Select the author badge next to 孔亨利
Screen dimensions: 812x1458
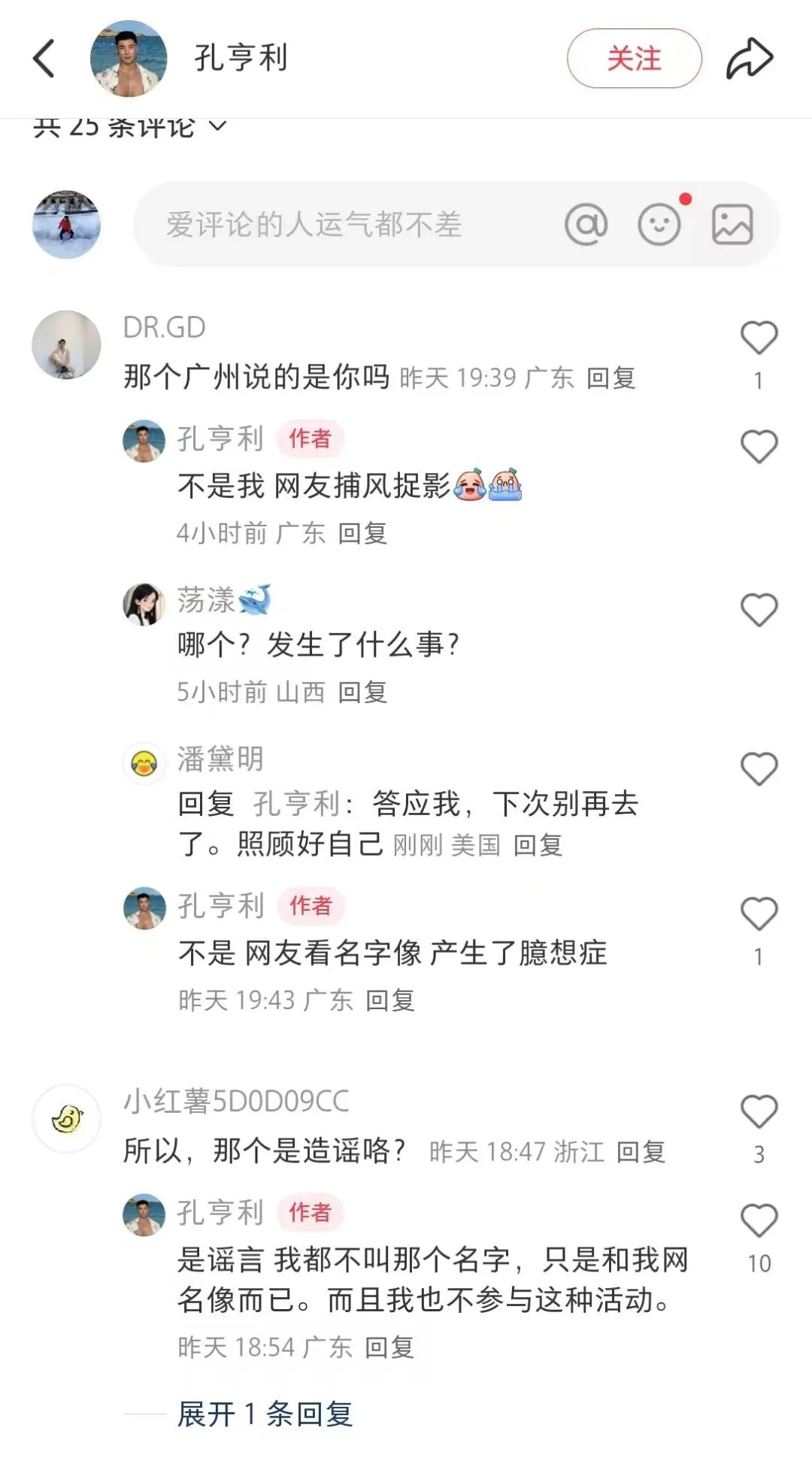click(x=310, y=441)
